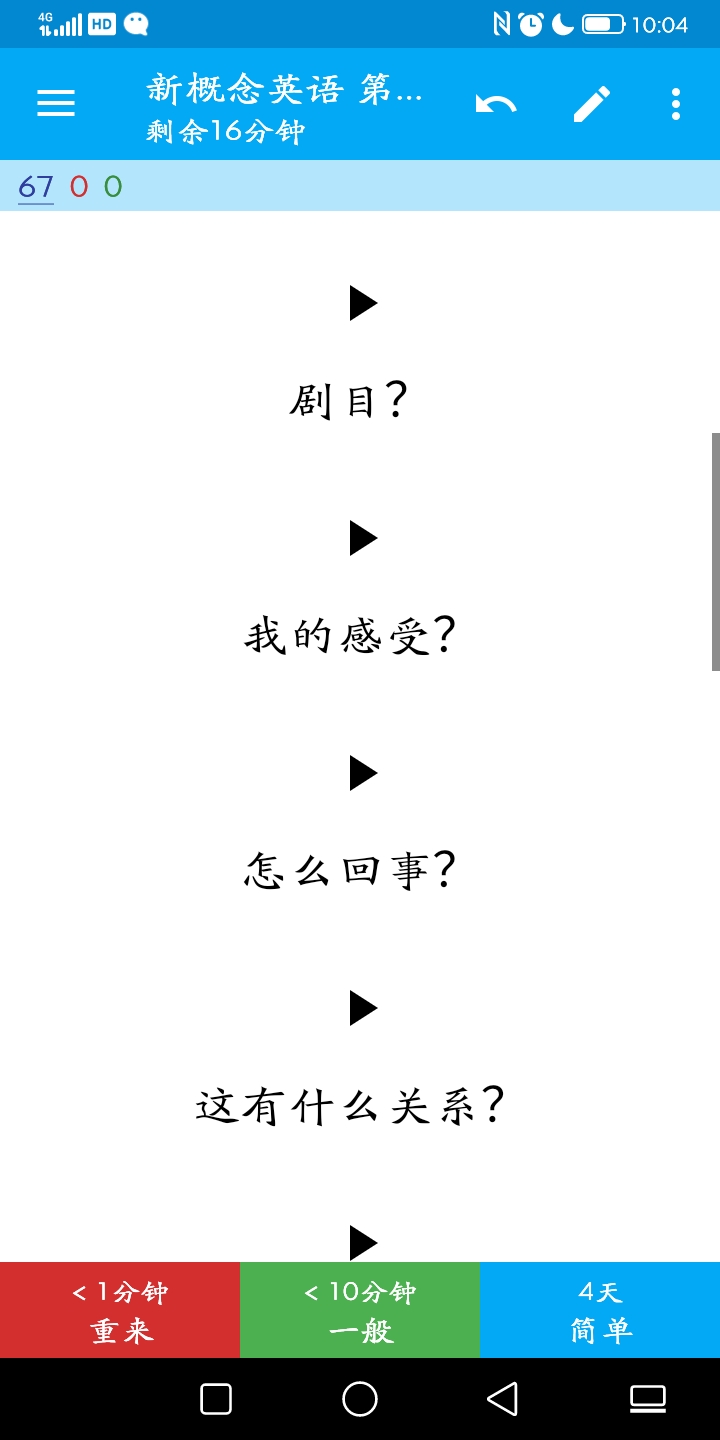Play the audio above 这有什么关系?

pyautogui.click(x=363, y=1008)
